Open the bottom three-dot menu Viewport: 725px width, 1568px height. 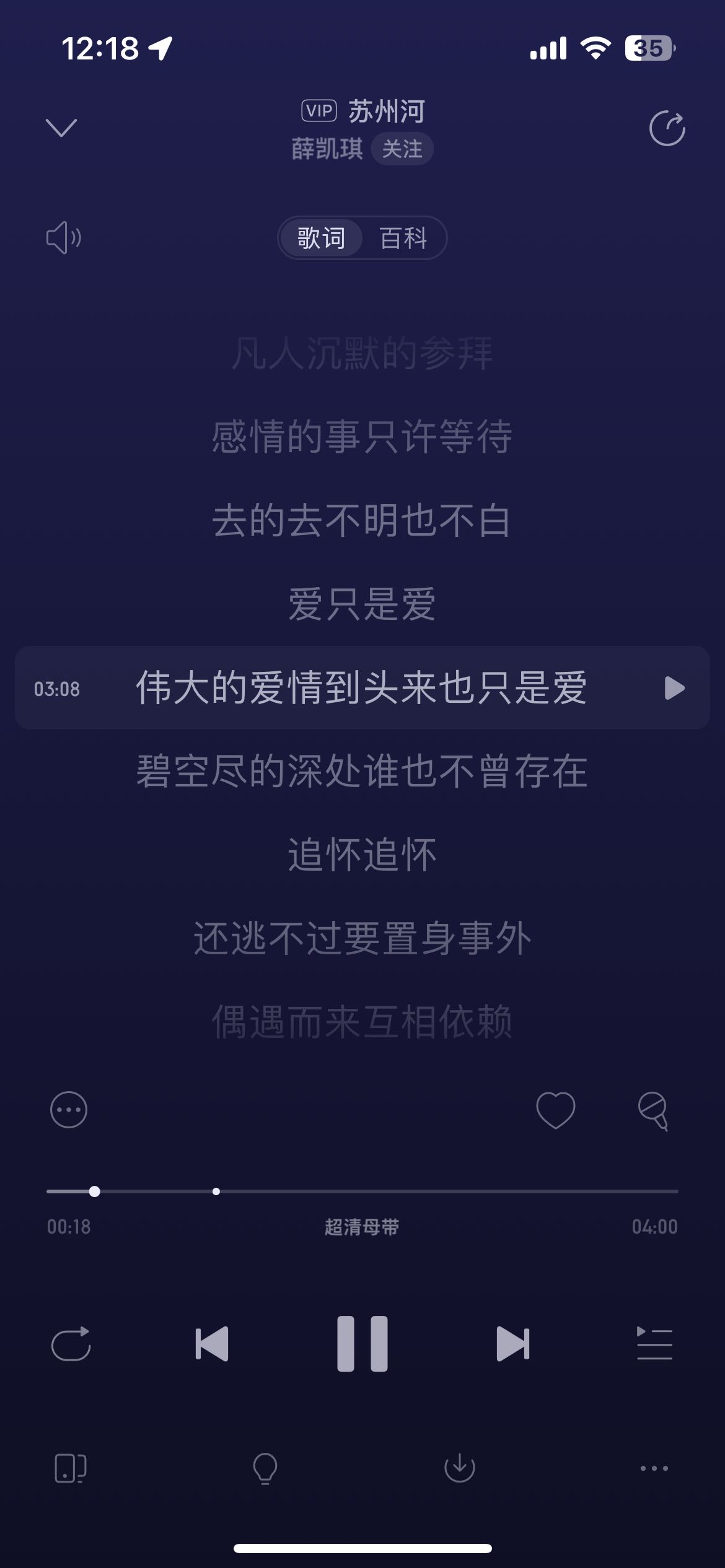tap(654, 1468)
